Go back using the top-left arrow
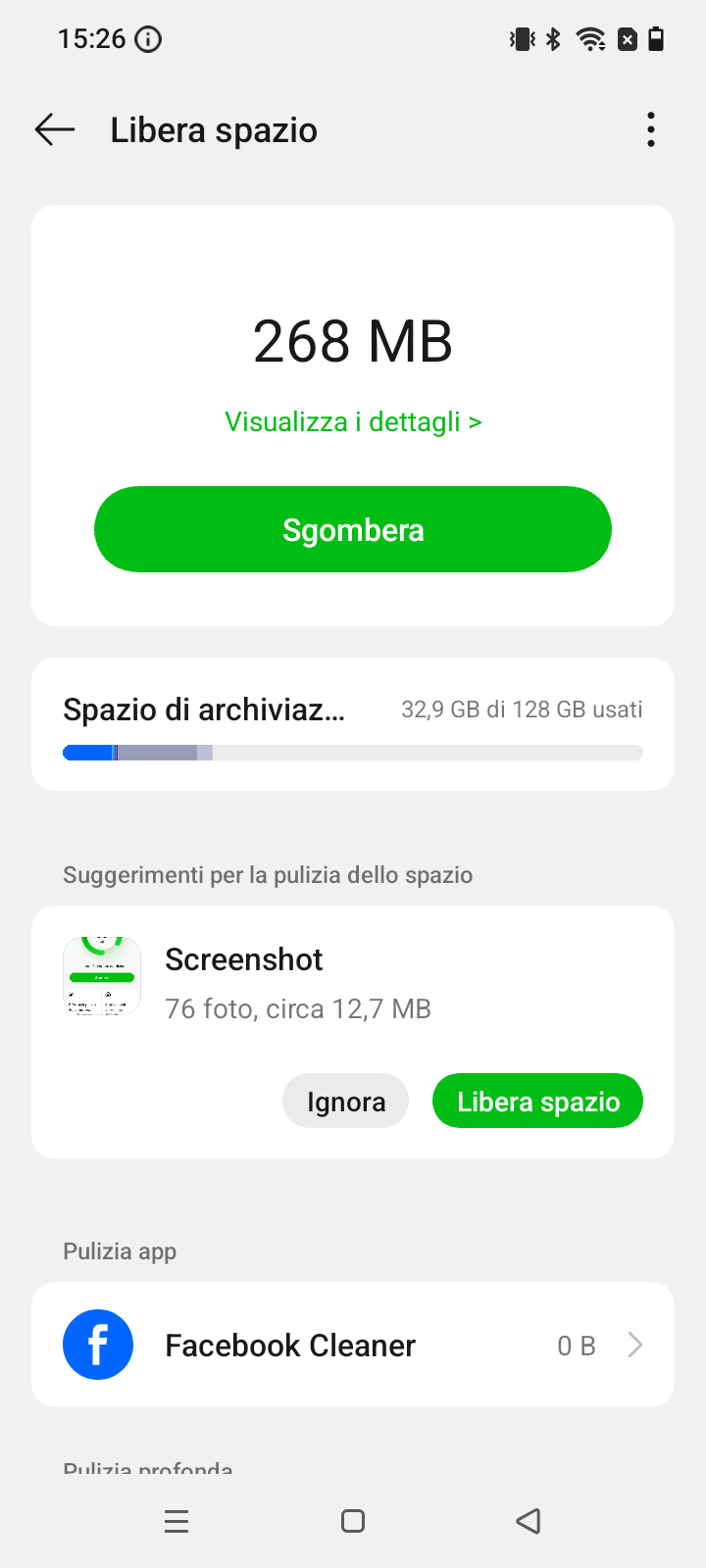The width and height of the screenshot is (706, 1568). coord(55,129)
